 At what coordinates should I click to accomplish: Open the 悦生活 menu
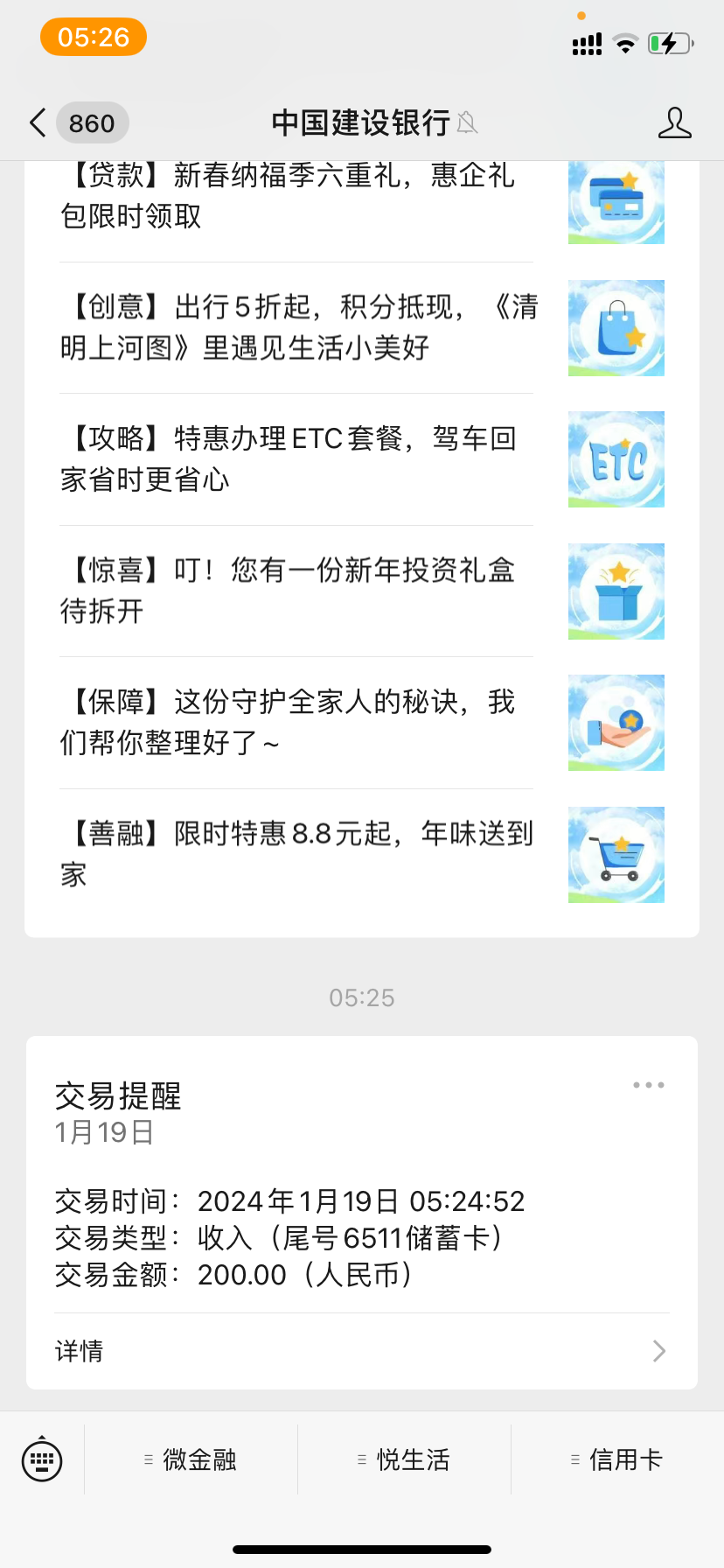pos(404,1459)
